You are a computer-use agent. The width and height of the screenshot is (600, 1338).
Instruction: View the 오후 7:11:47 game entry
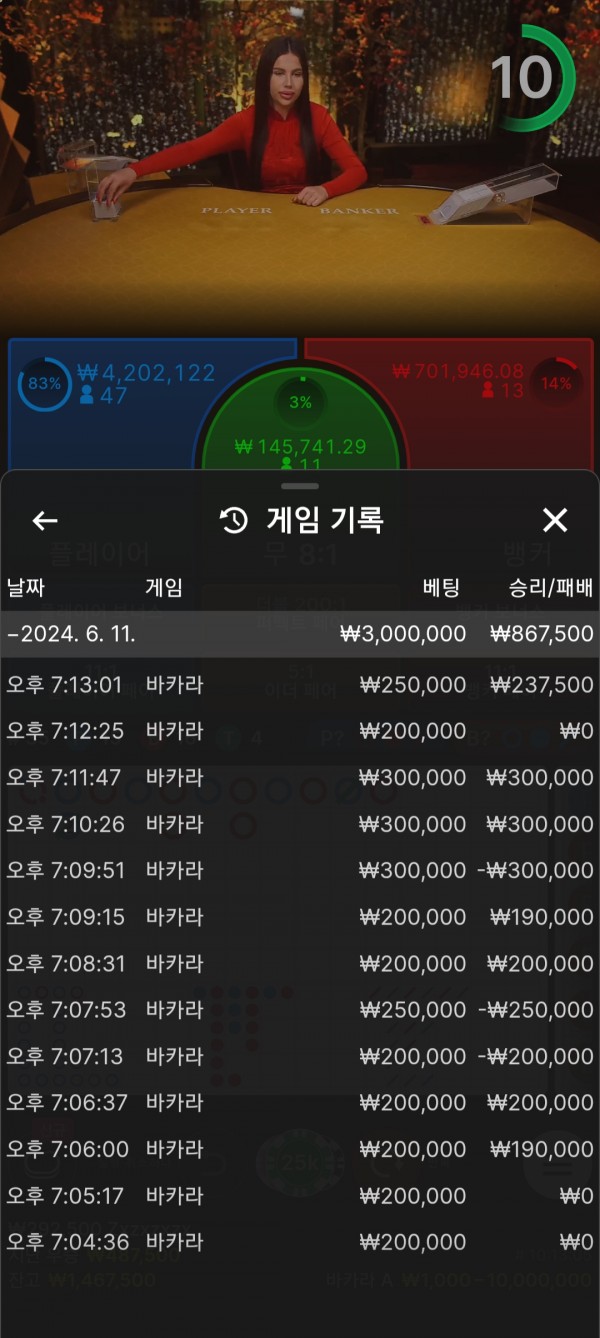tap(300, 778)
